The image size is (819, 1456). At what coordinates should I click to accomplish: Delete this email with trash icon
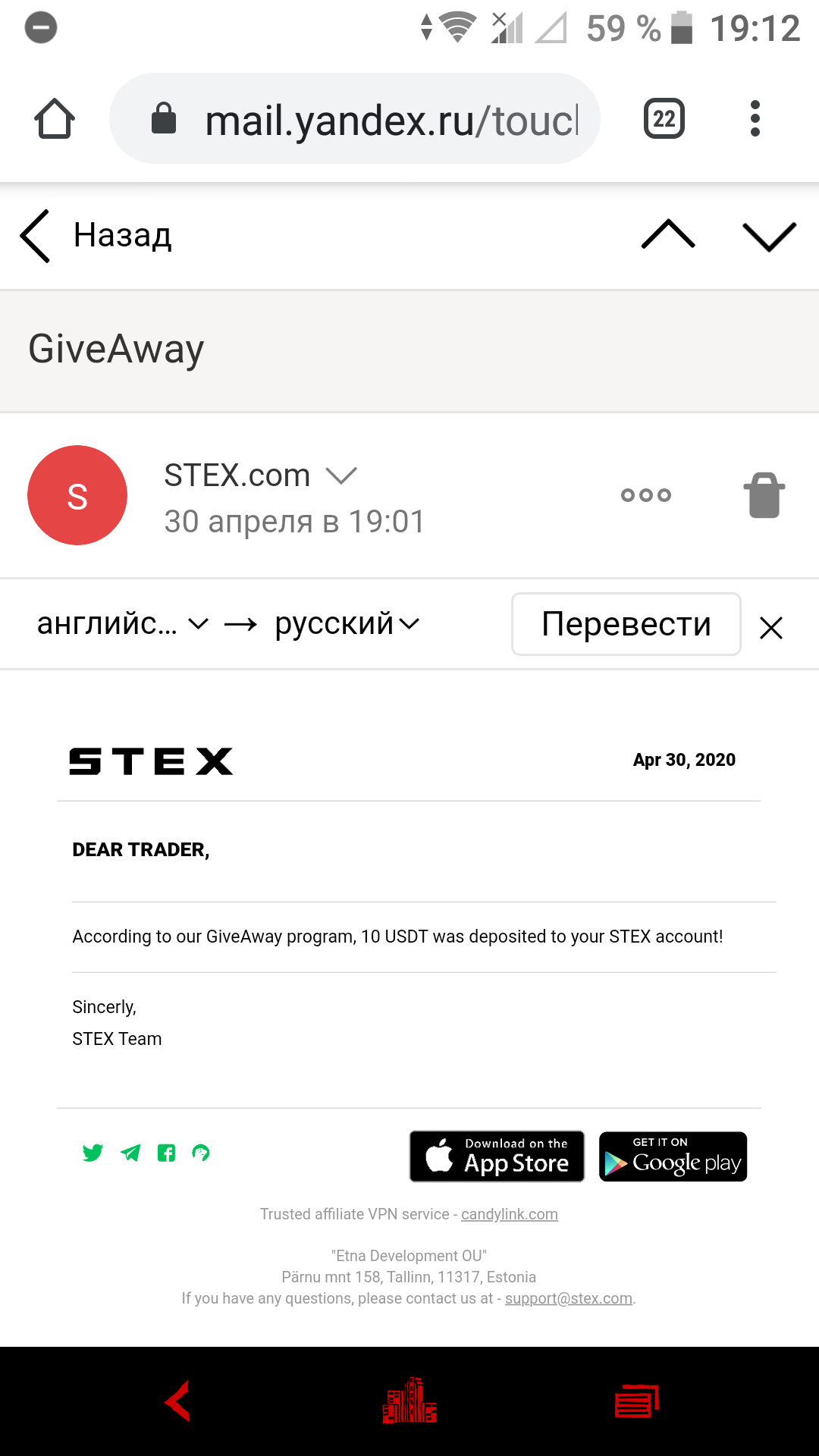click(x=764, y=495)
